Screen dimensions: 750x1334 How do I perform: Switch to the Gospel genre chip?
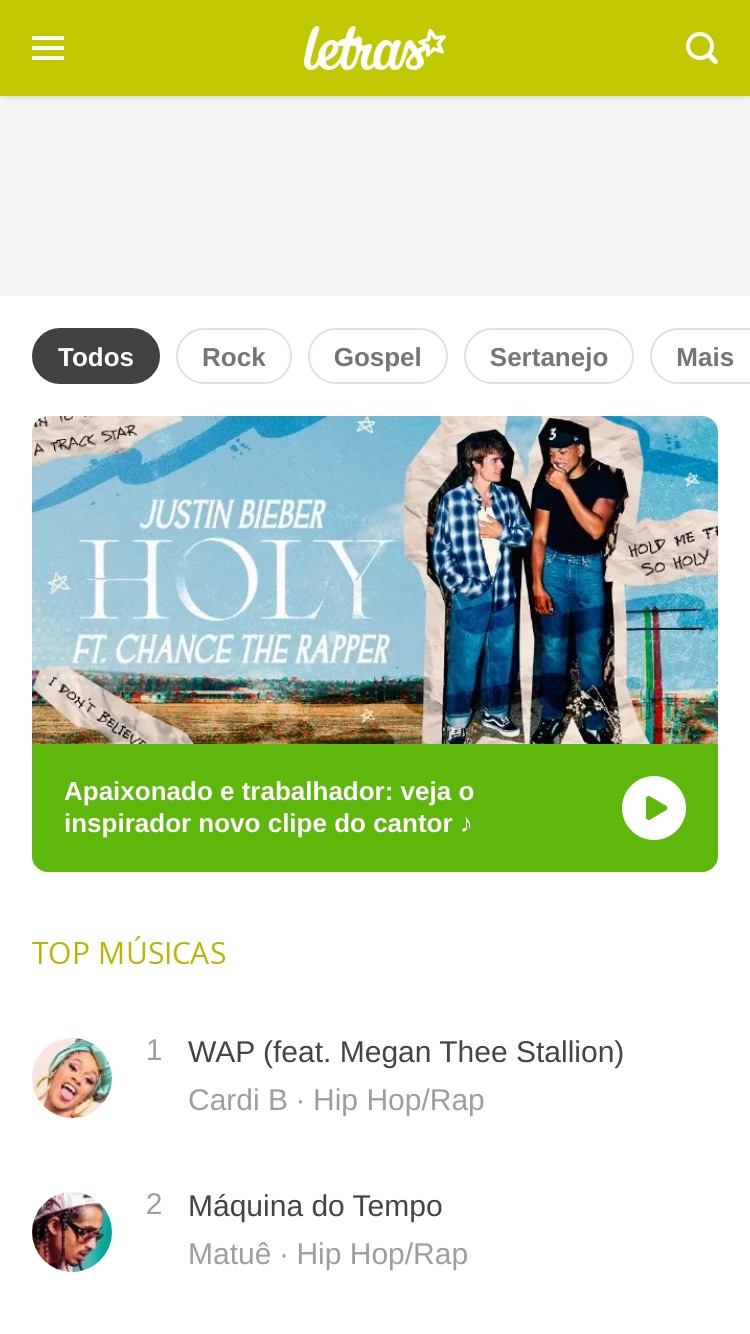click(x=378, y=356)
